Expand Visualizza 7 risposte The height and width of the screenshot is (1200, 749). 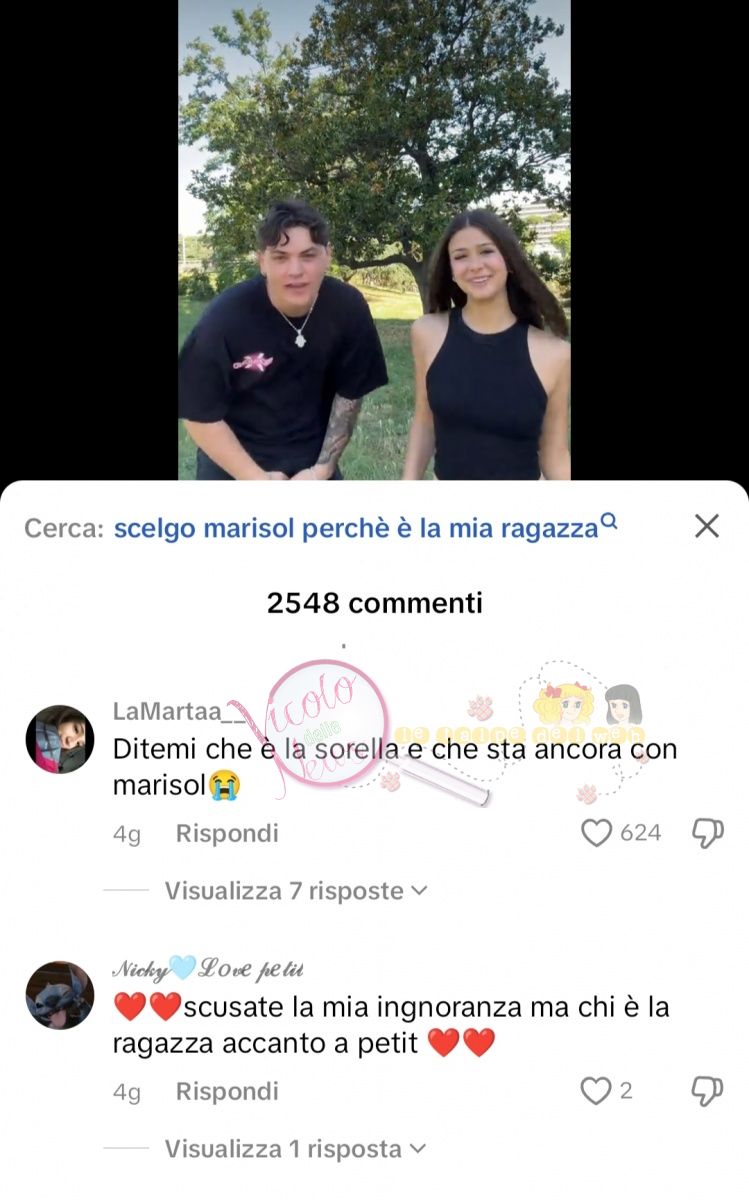point(295,890)
